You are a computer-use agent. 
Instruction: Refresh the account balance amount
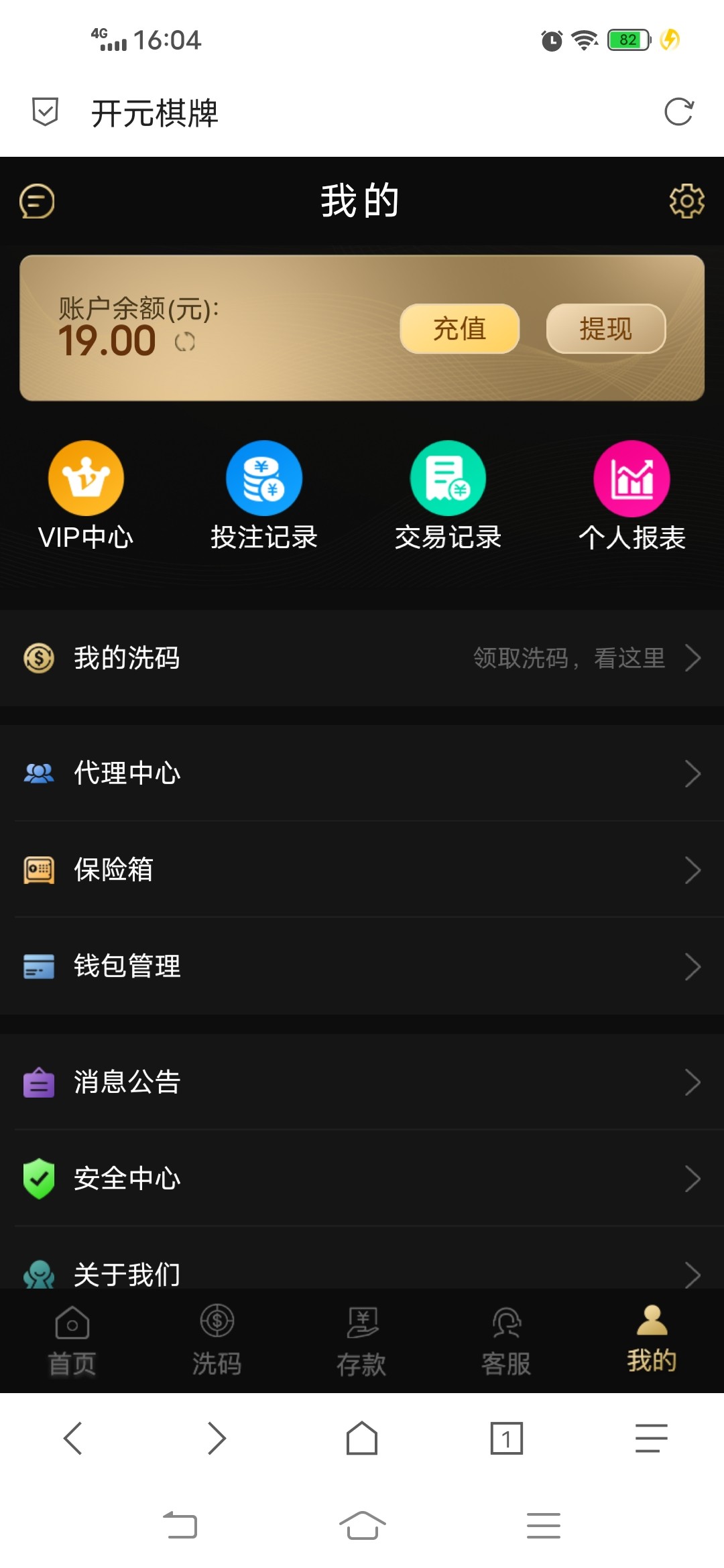pos(184,342)
